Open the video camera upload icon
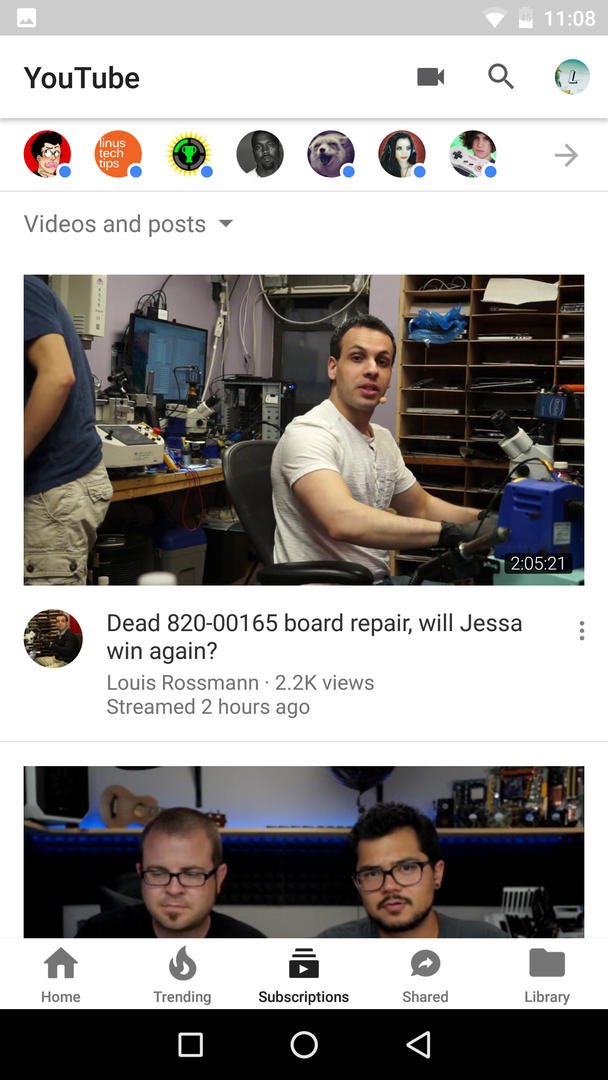 pyautogui.click(x=430, y=77)
